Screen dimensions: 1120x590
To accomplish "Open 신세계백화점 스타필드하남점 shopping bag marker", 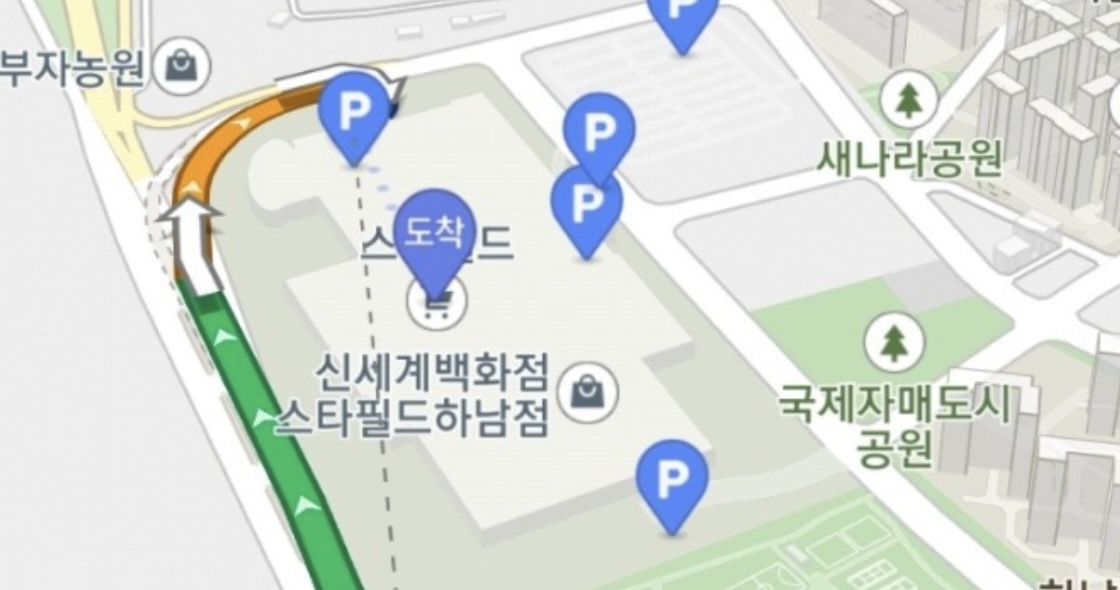I will [587, 393].
